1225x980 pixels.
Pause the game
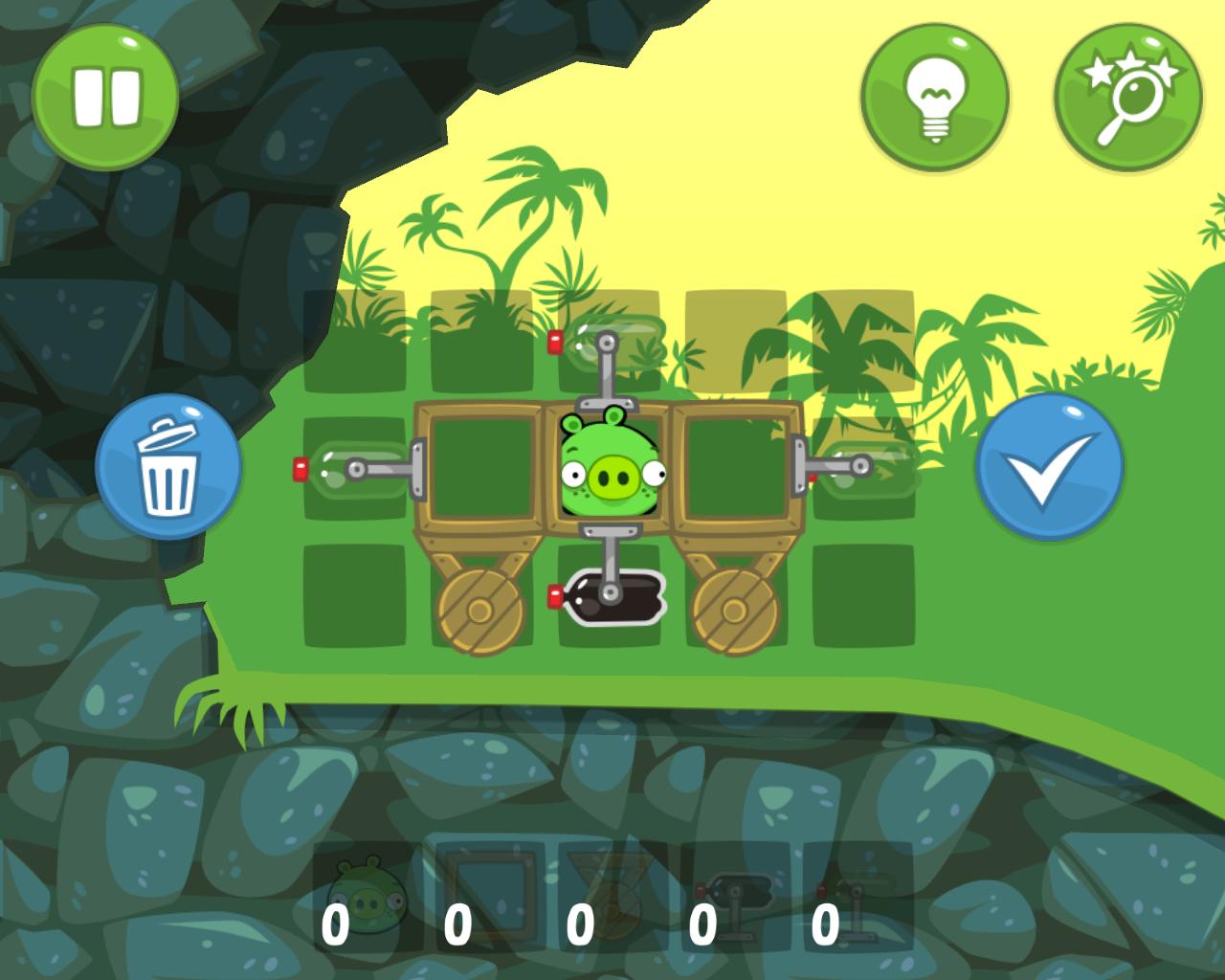click(105, 97)
